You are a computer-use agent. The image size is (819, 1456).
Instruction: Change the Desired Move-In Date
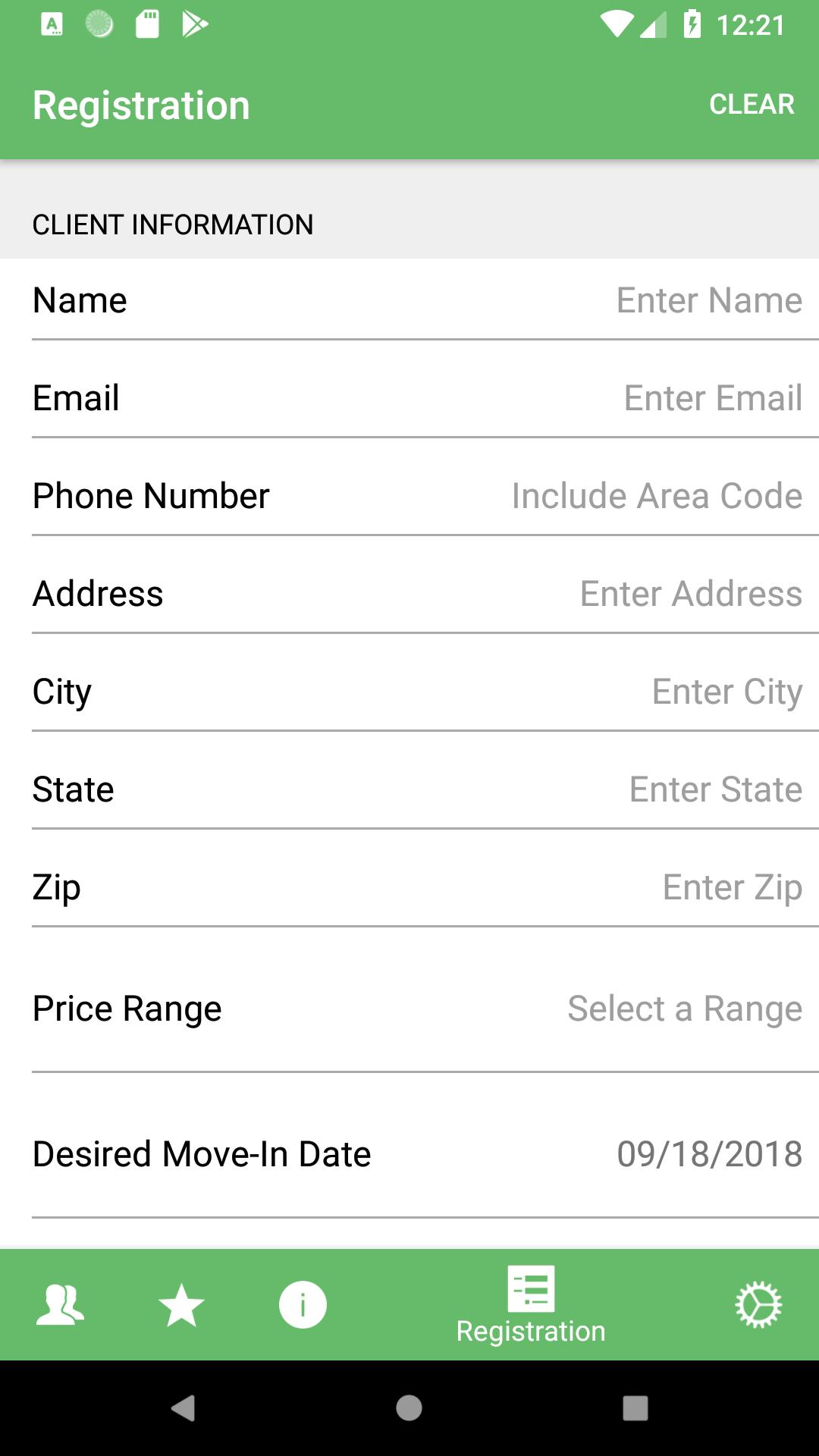(709, 1154)
